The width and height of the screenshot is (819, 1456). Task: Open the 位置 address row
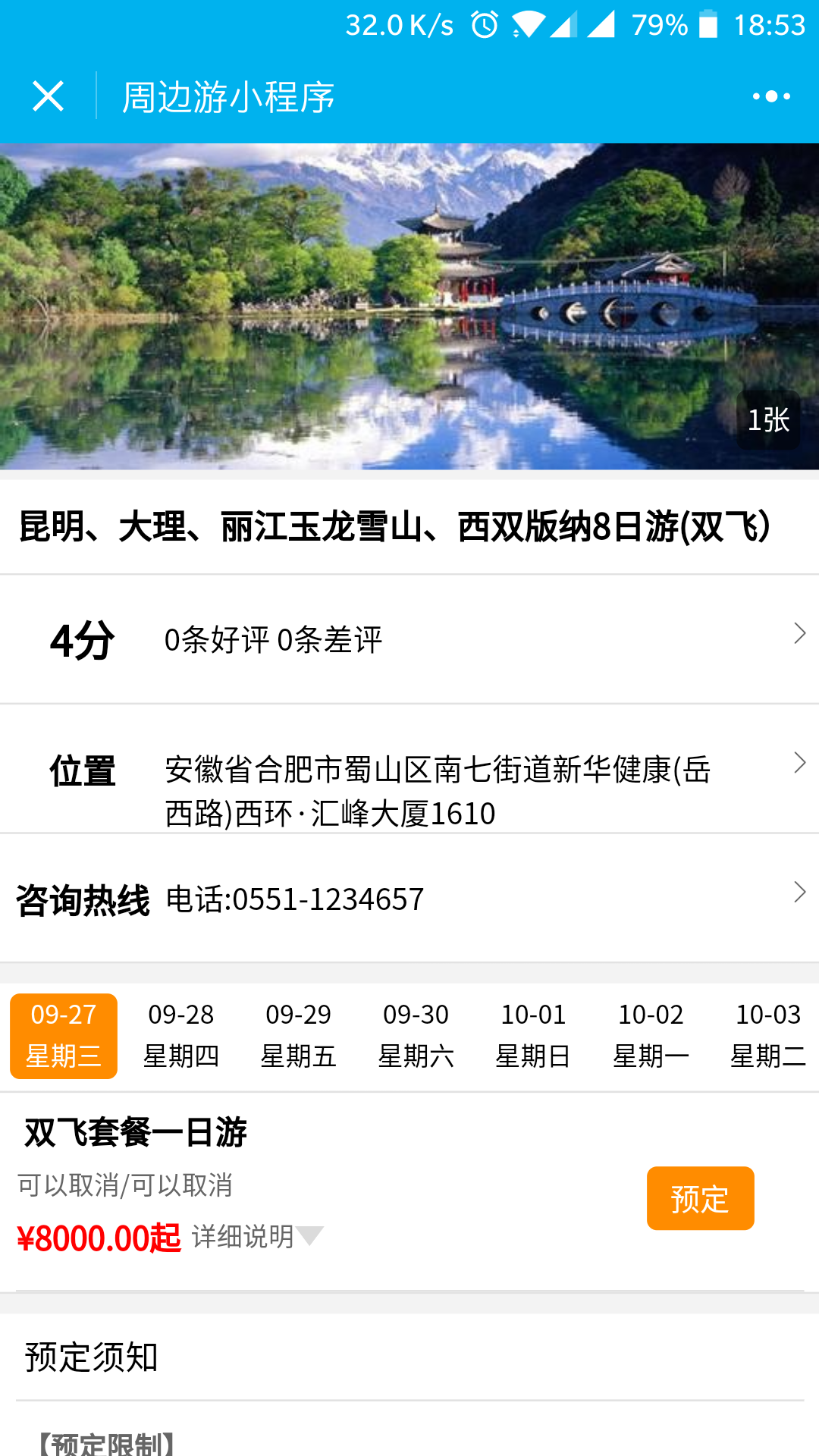coord(409,770)
